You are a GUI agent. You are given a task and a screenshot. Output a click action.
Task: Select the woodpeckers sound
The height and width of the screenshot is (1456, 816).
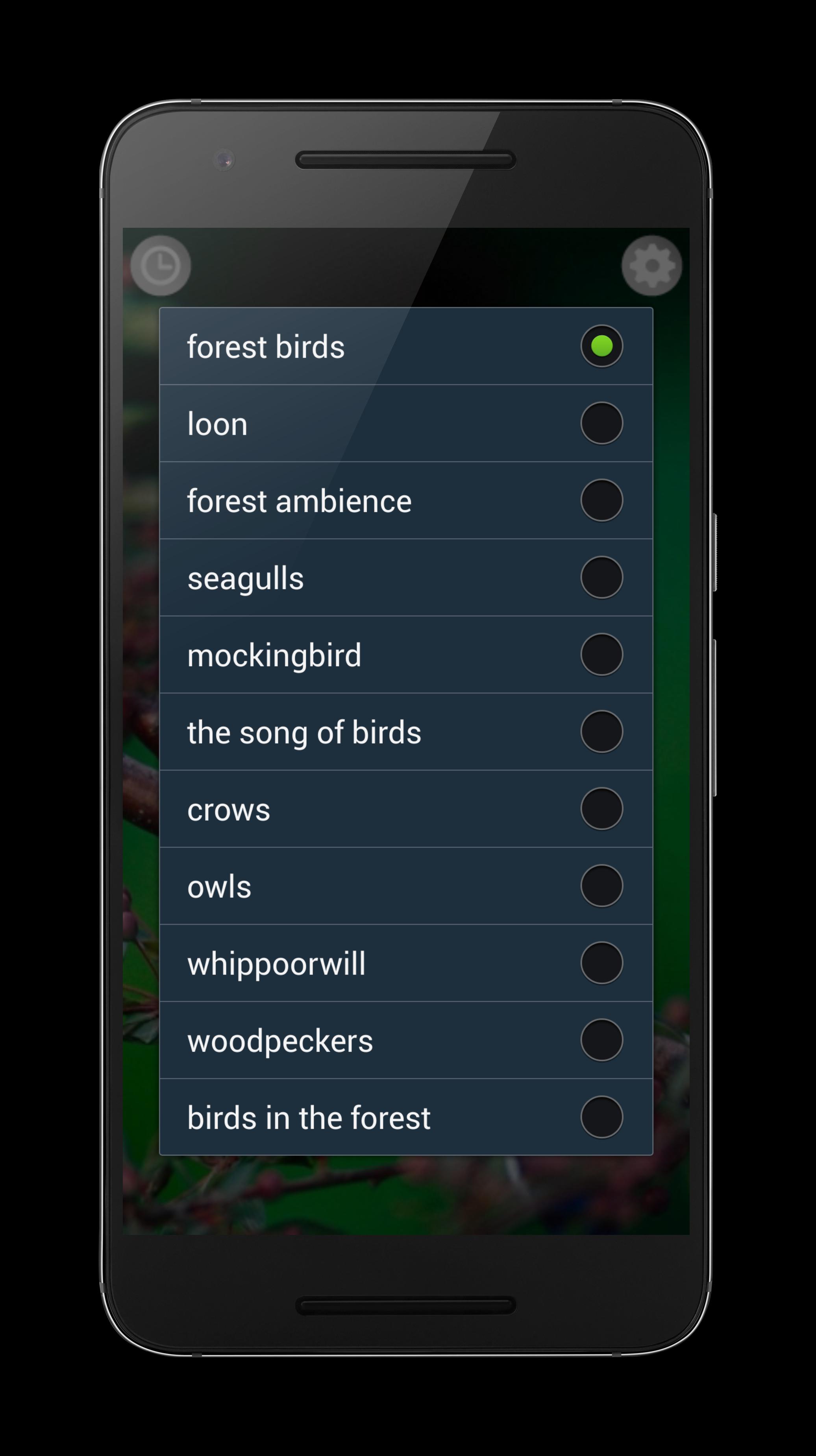601,1041
